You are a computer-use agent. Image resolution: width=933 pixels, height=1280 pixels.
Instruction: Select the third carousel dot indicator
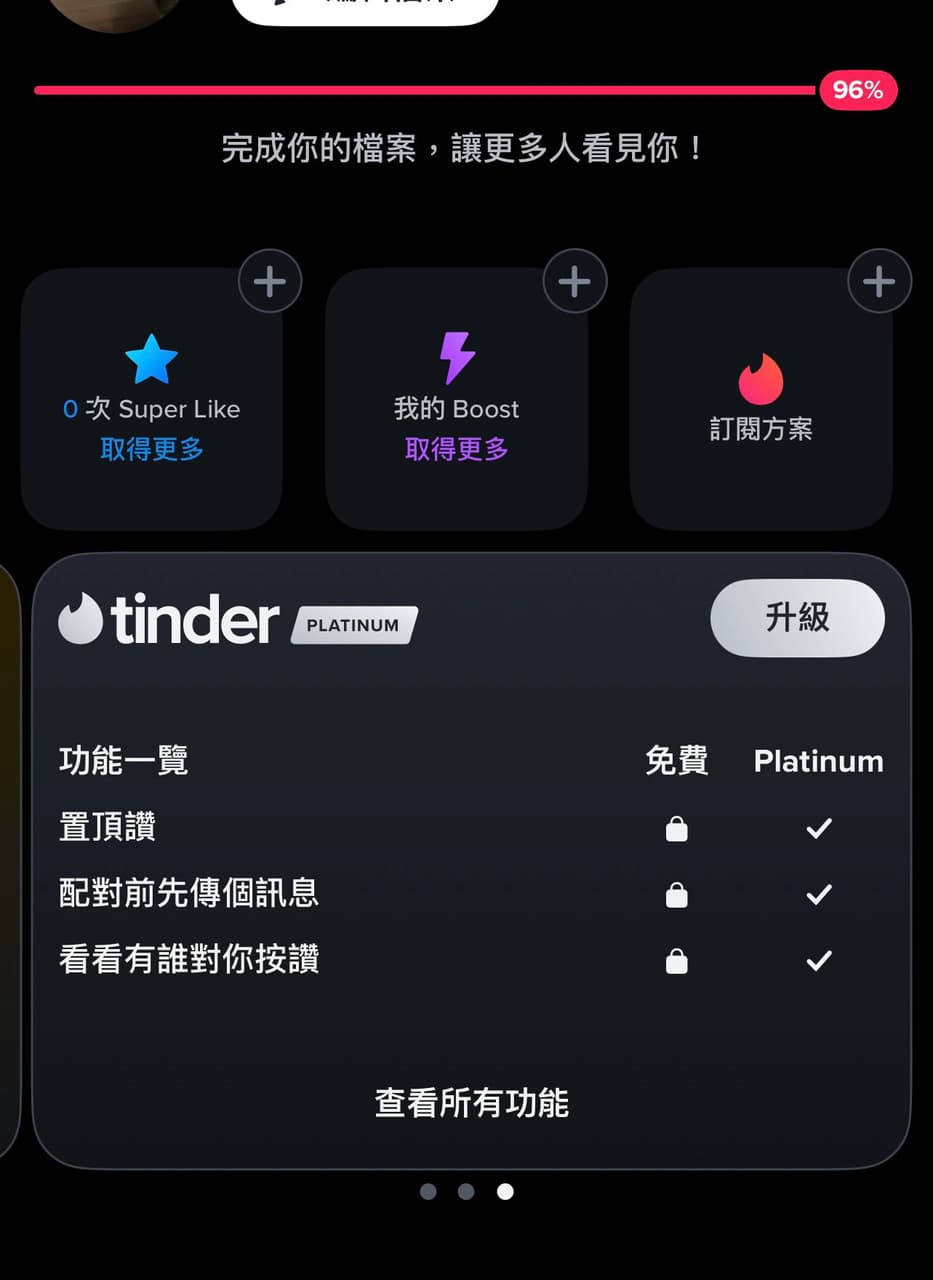(504, 1191)
